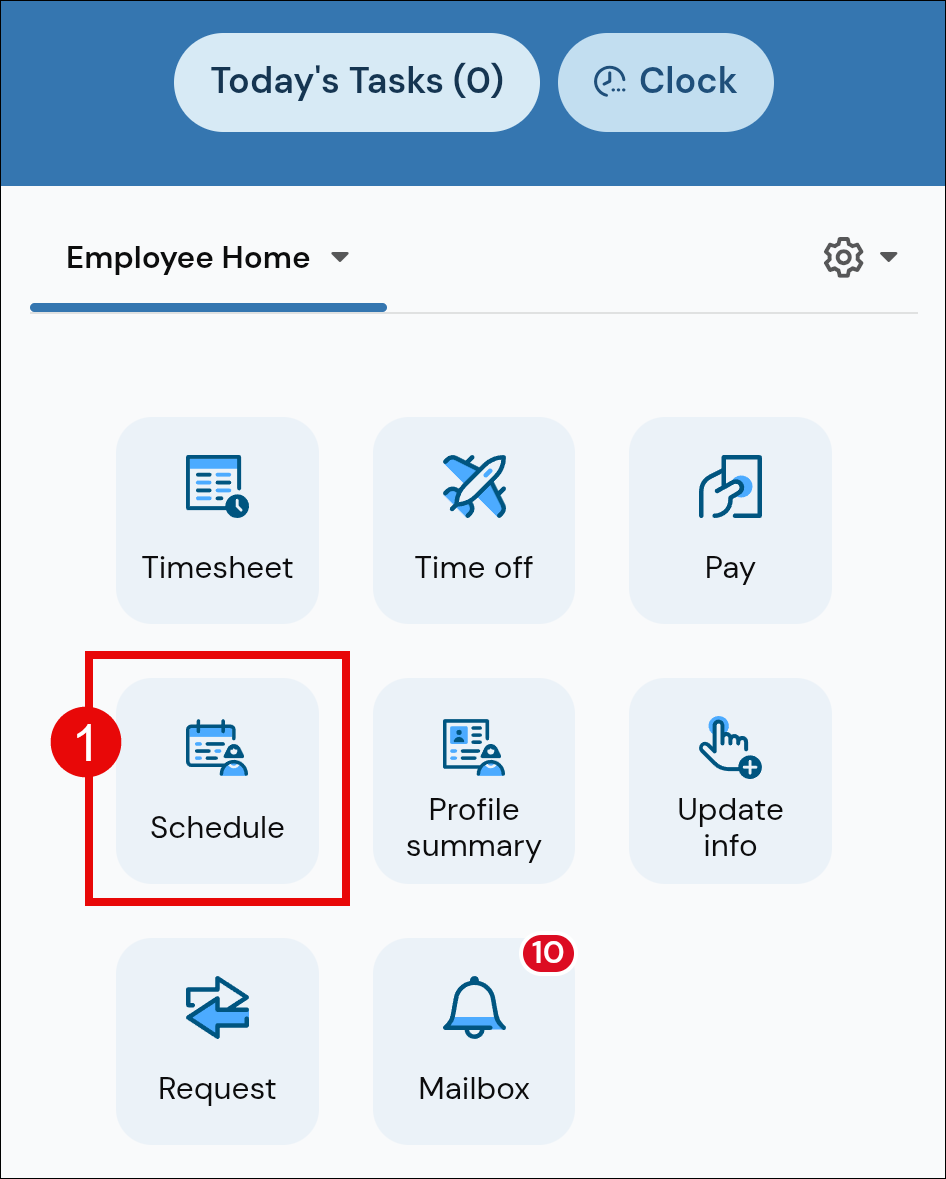Open the Time off tile

(x=474, y=520)
